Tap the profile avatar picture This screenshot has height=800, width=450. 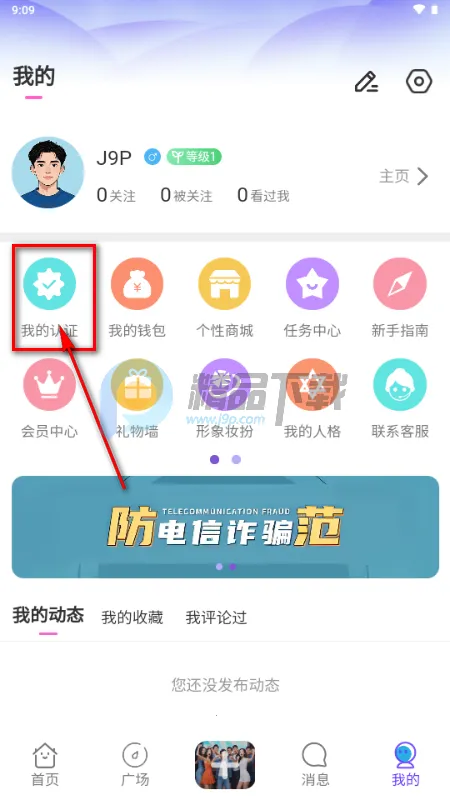pos(47,172)
